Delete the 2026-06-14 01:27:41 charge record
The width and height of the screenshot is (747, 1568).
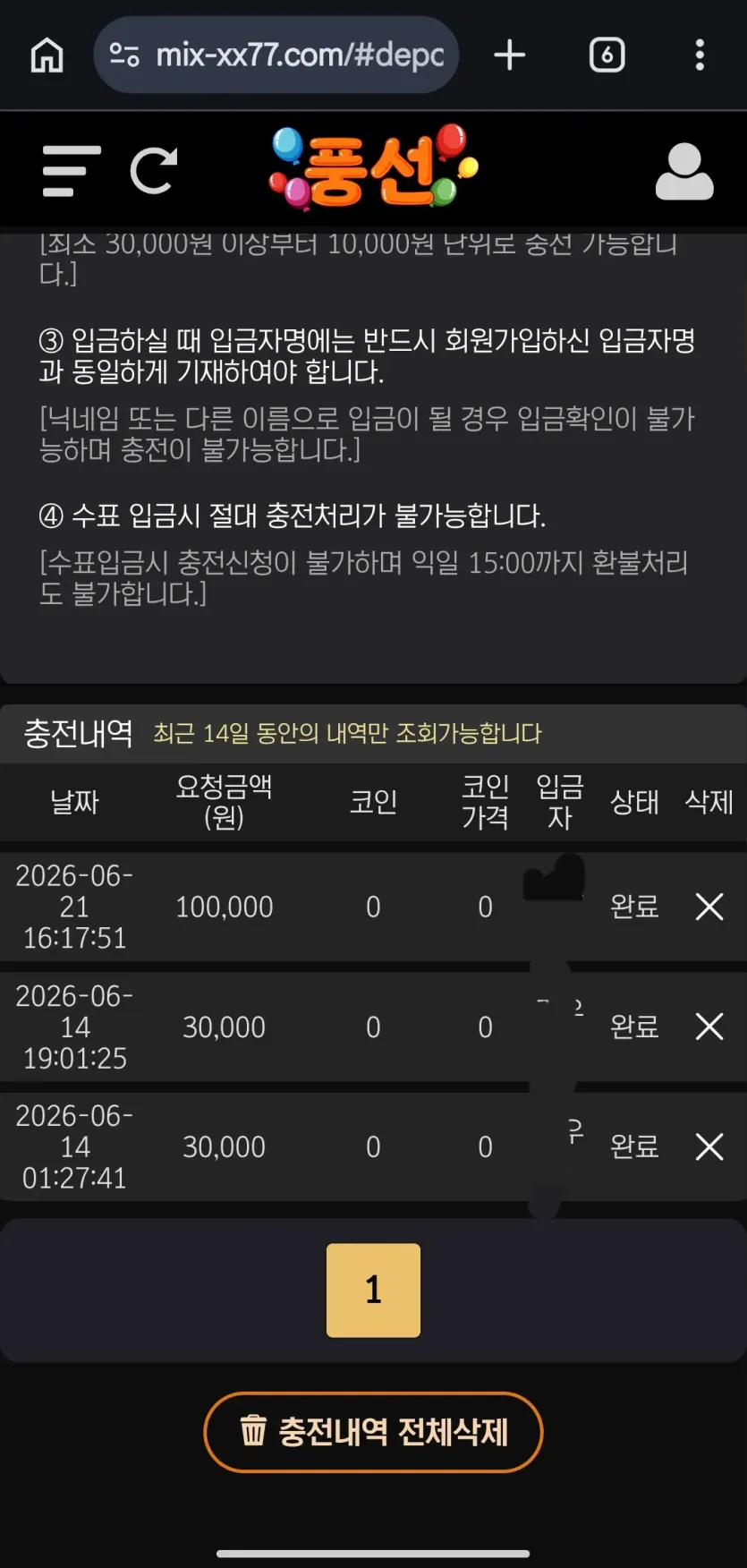click(709, 1146)
